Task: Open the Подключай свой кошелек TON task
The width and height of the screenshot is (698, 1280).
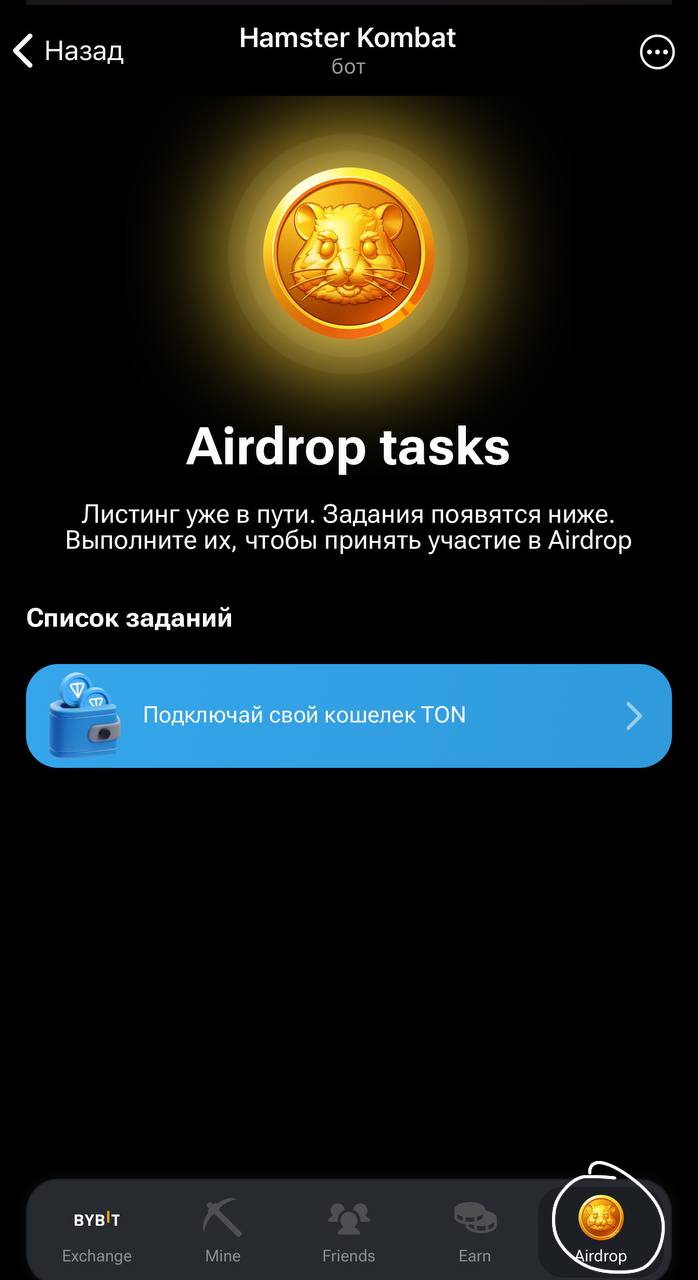Action: [x=348, y=716]
